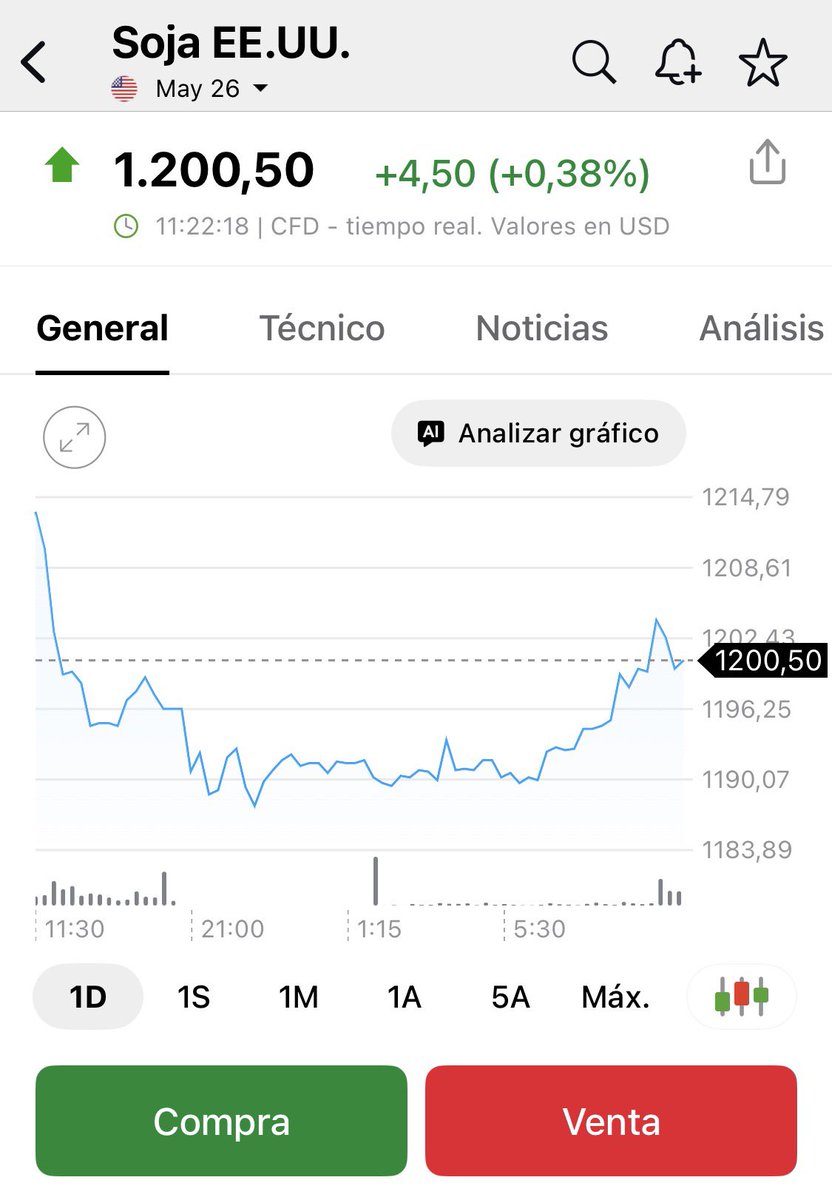The width and height of the screenshot is (832, 1200).
Task: Tap the Analizar gráfico AI button
Action: click(539, 433)
